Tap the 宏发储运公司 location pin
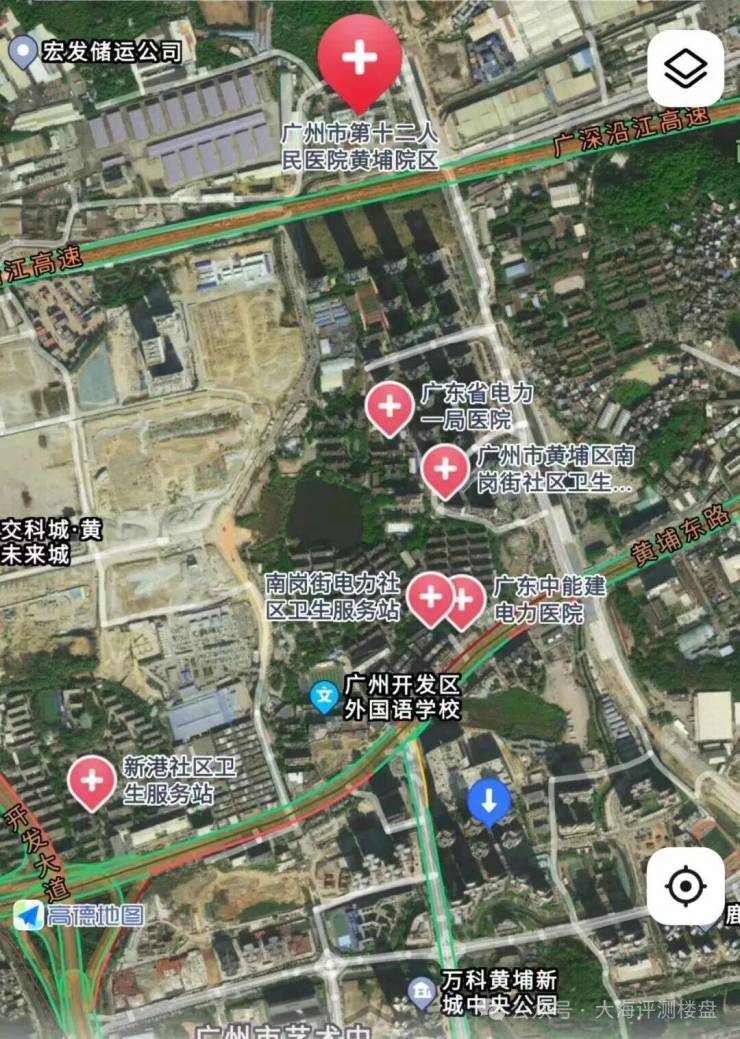 tap(22, 49)
